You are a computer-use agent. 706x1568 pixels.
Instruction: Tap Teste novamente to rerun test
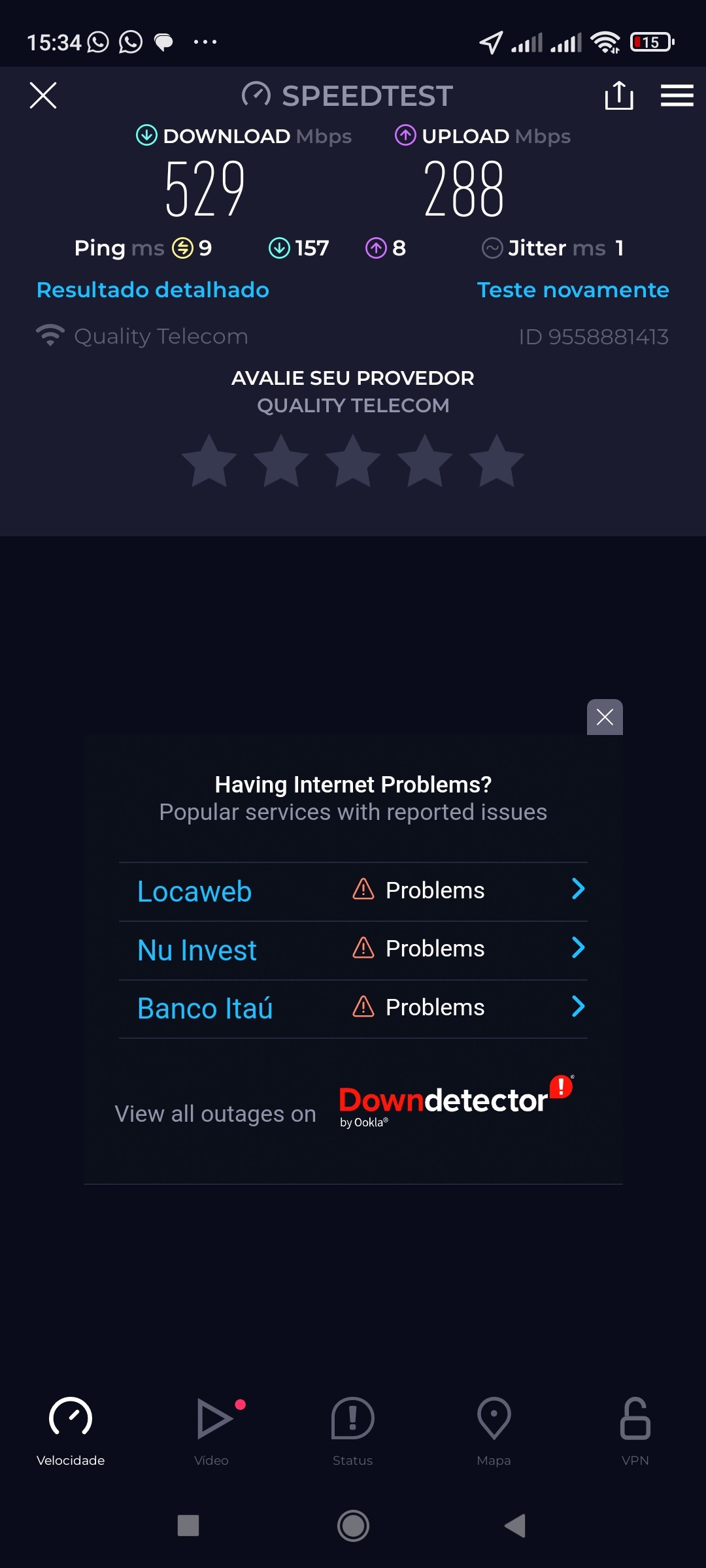pyautogui.click(x=573, y=289)
